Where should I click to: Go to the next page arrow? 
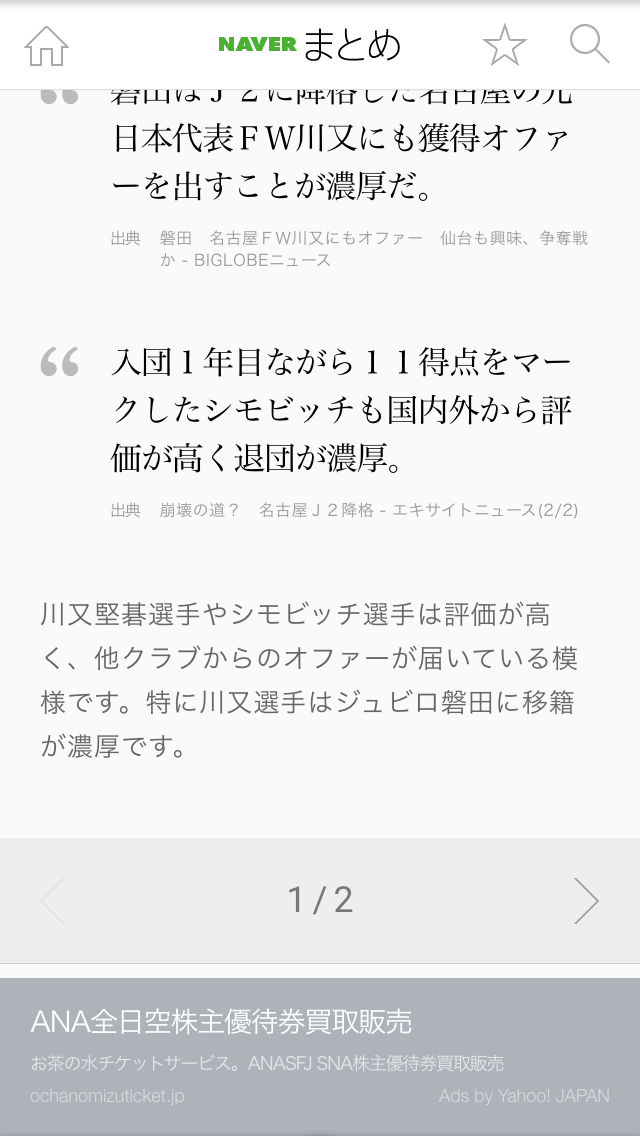point(586,901)
